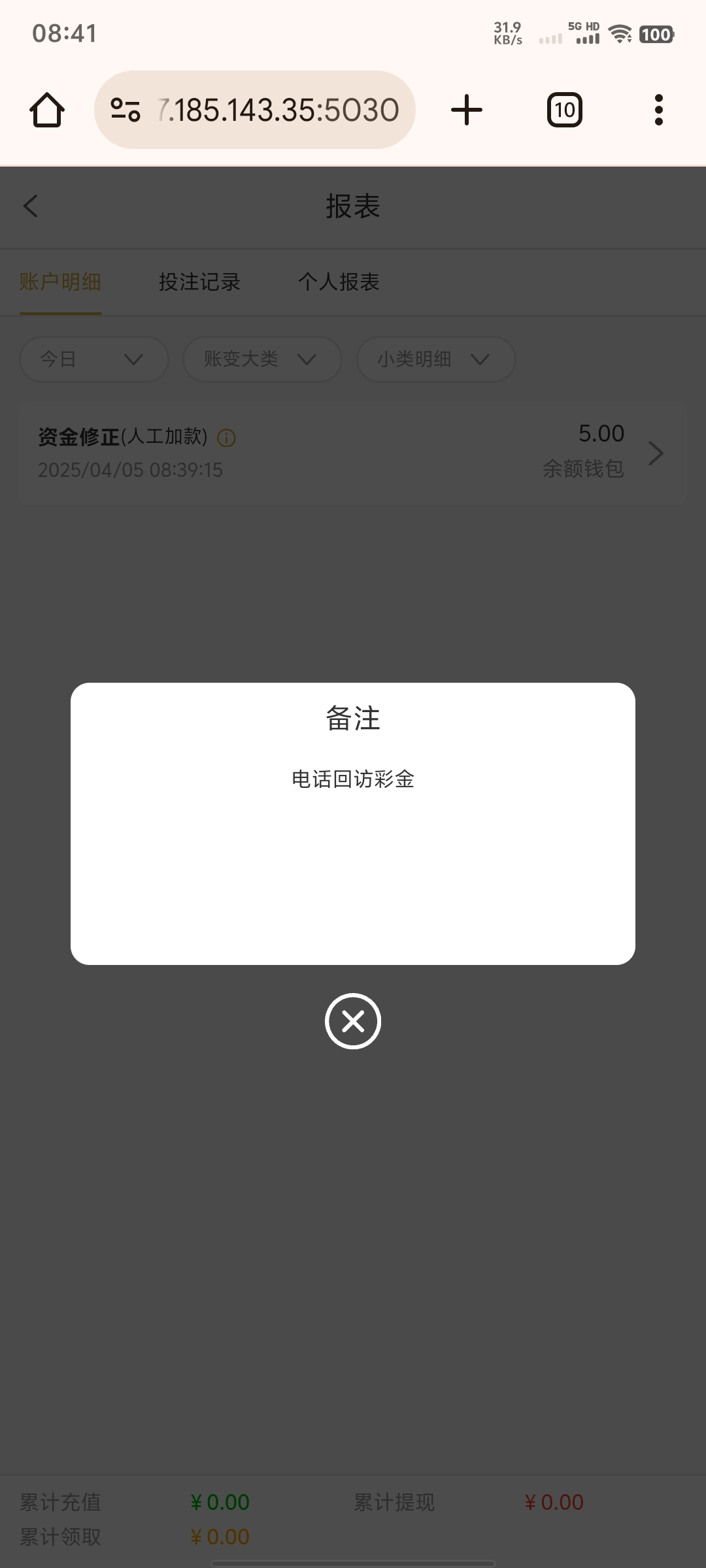Image resolution: width=706 pixels, height=1568 pixels.
Task: Select the 账户明细 tab
Action: 60,282
